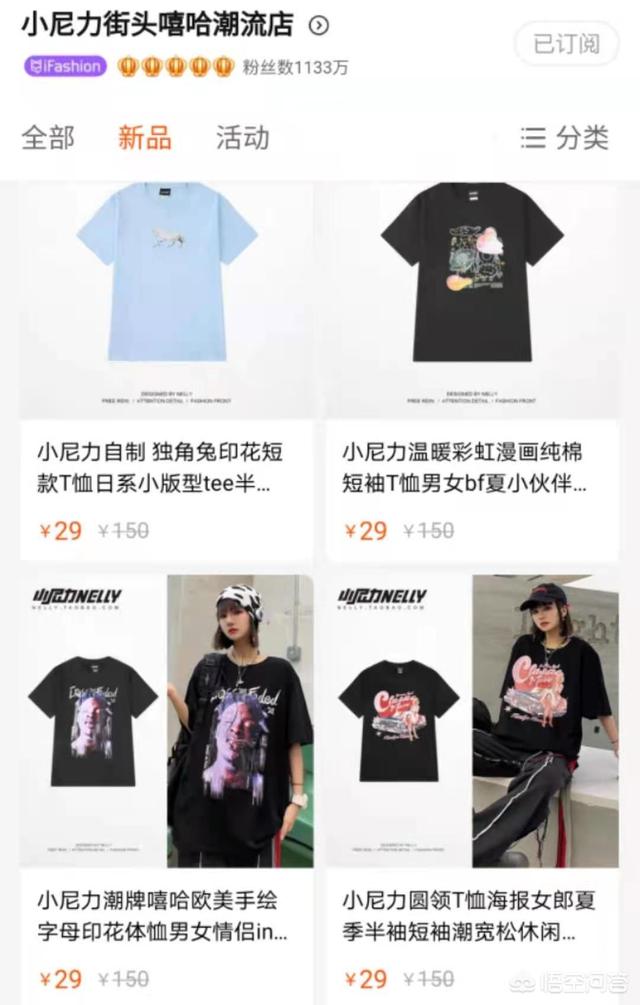The image size is (640, 1005).
Task: View the 圆领T恤海报女郎 product
Action: point(472,722)
